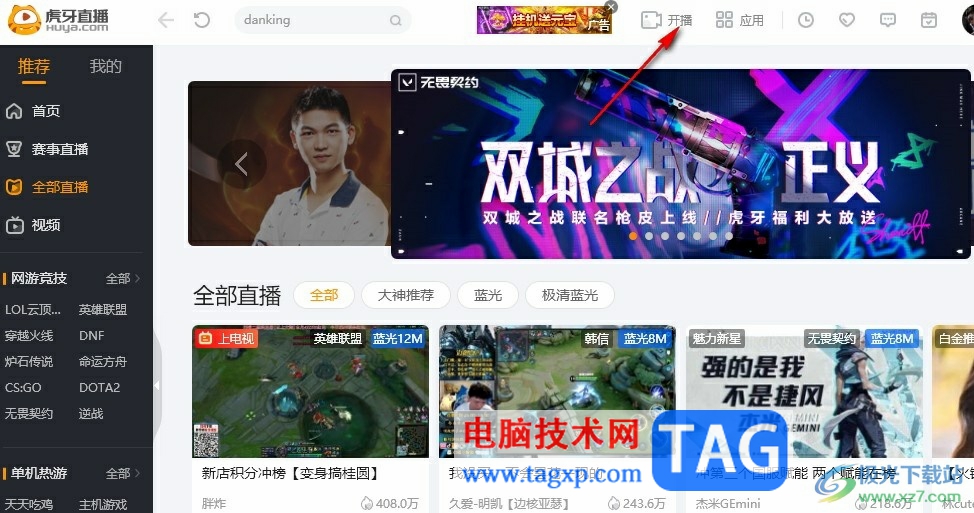Open 首页 in the sidebar
This screenshot has width=974, height=513.
pyautogui.click(x=45, y=111)
